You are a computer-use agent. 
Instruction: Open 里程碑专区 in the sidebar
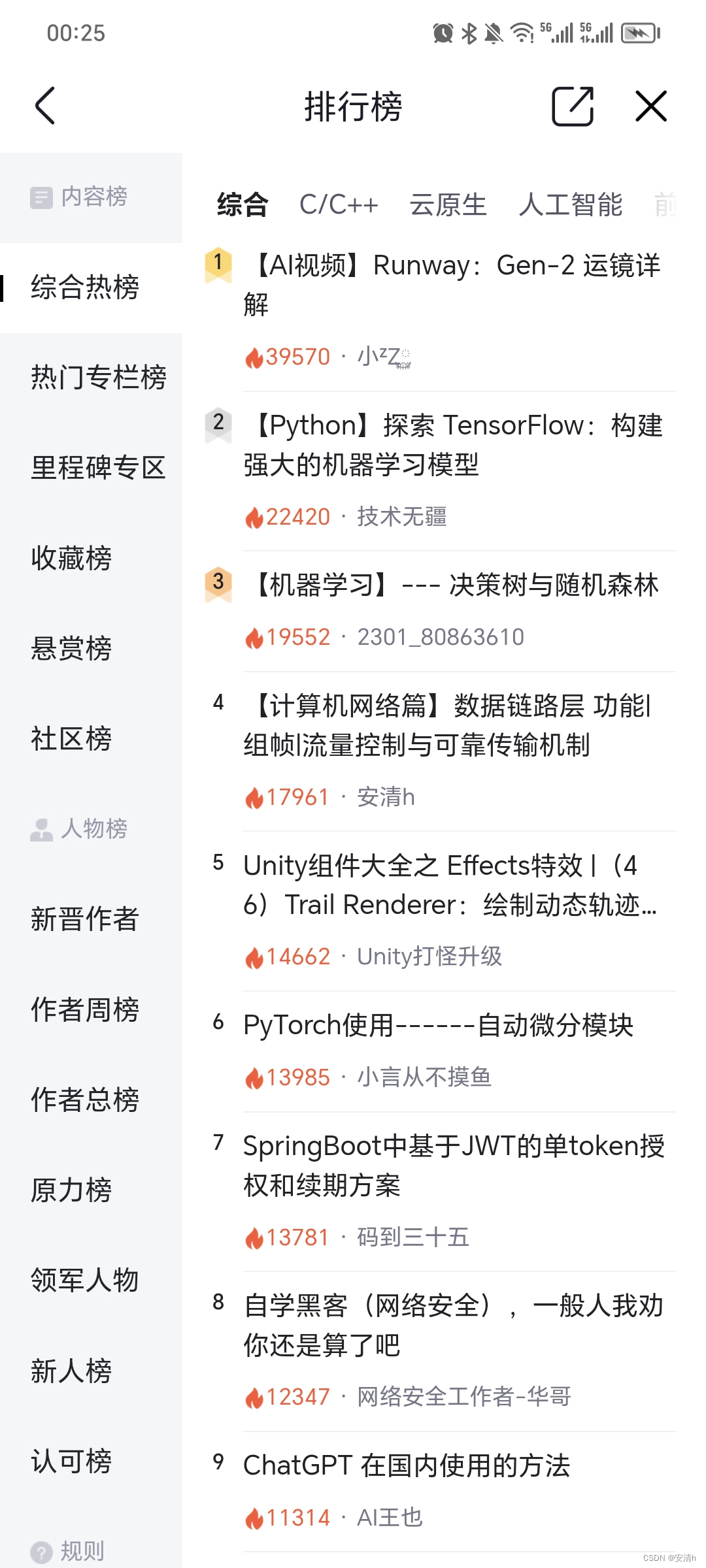pos(98,468)
